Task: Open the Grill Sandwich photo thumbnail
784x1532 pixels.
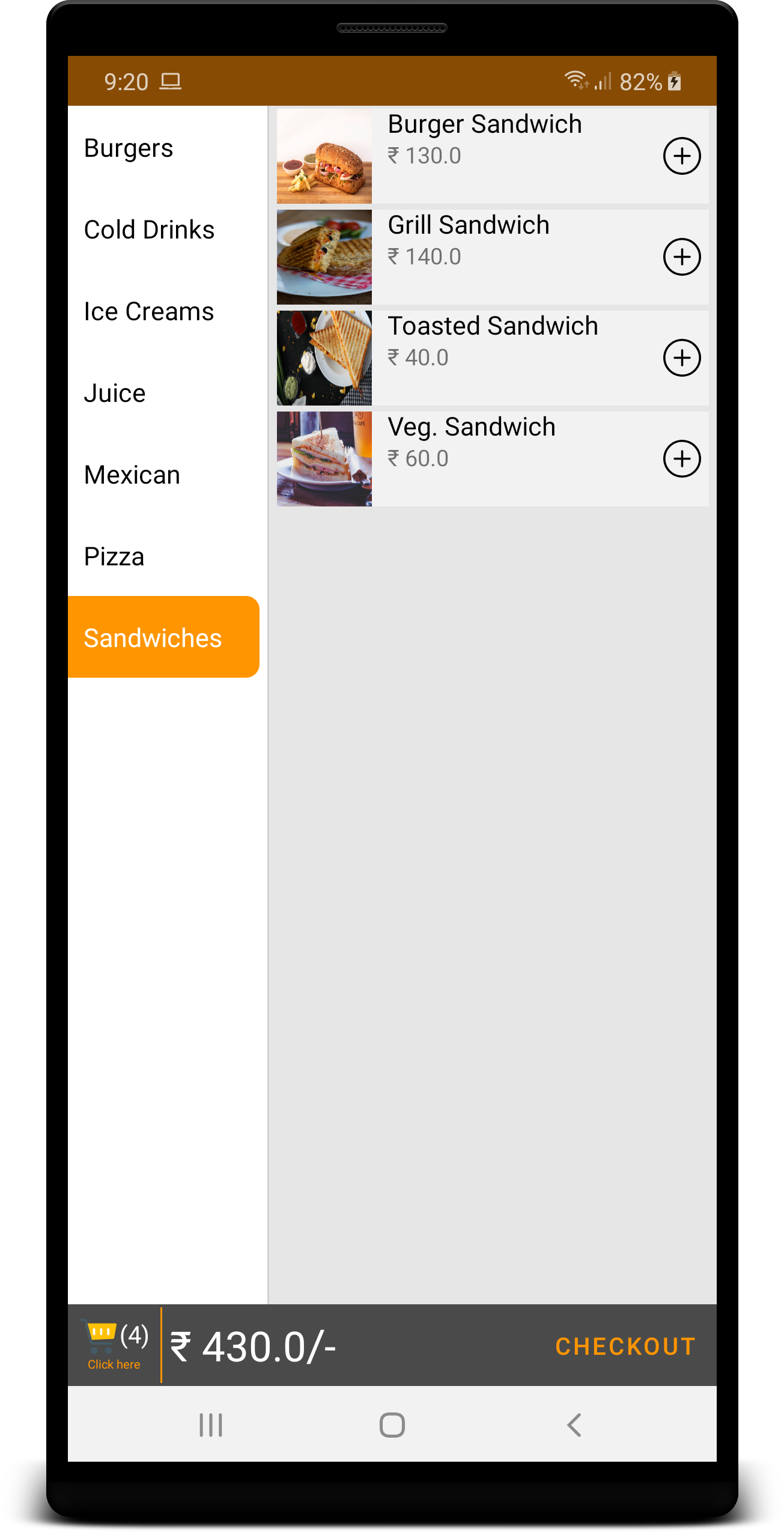Action: (324, 257)
